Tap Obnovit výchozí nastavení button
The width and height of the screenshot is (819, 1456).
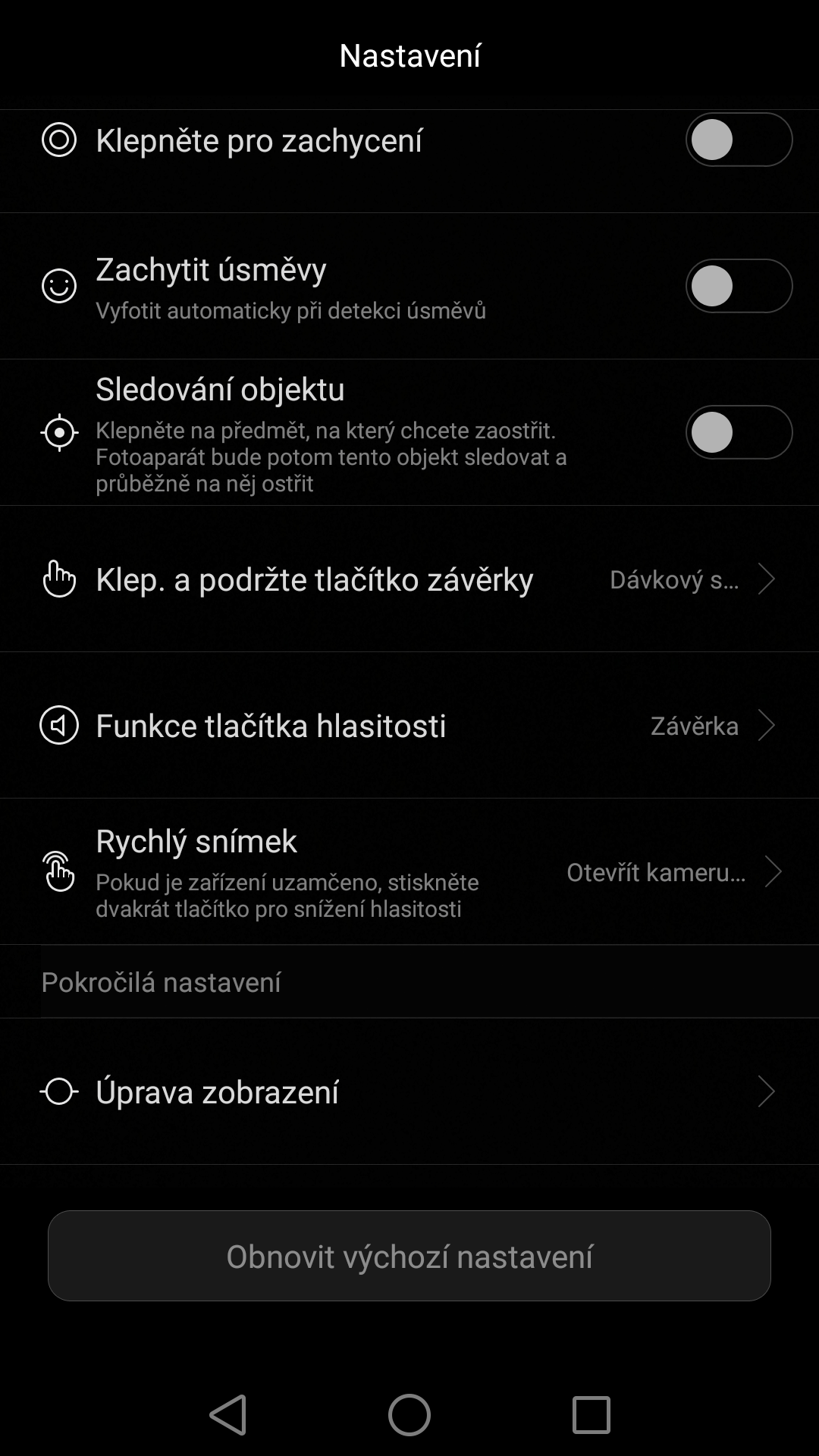tap(409, 1256)
